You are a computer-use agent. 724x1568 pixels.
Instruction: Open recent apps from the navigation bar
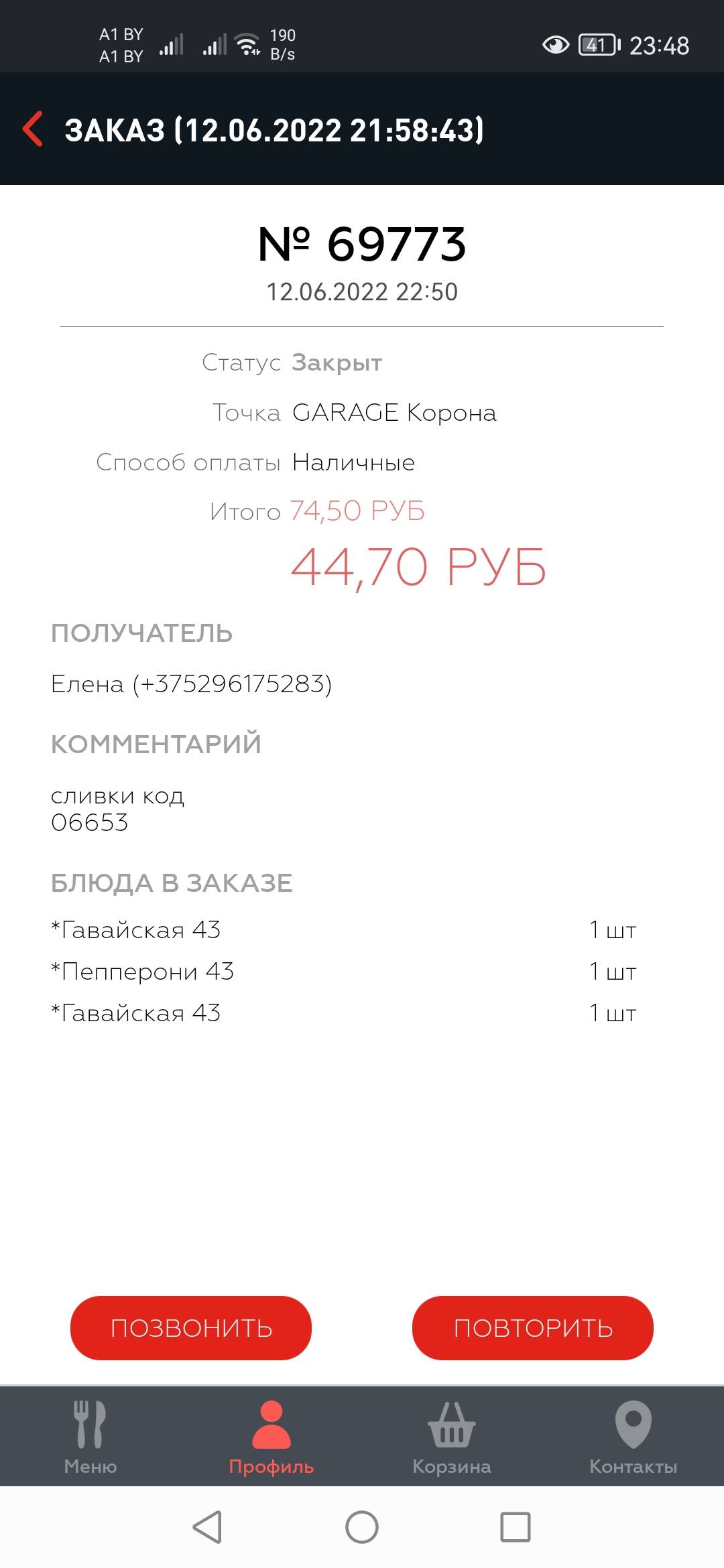tap(516, 1528)
